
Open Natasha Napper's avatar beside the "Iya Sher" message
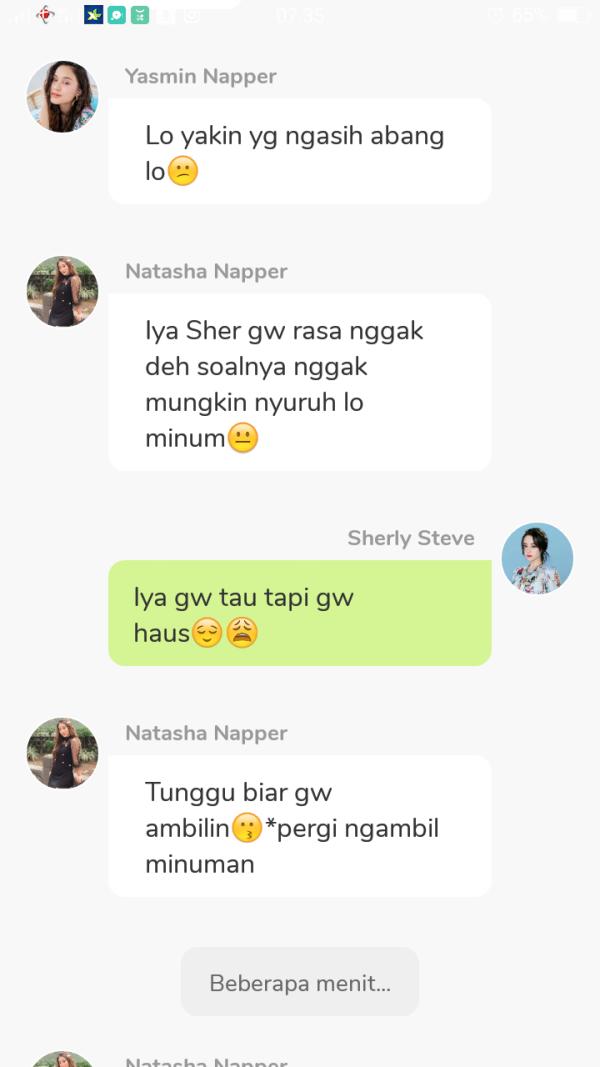(x=62, y=292)
